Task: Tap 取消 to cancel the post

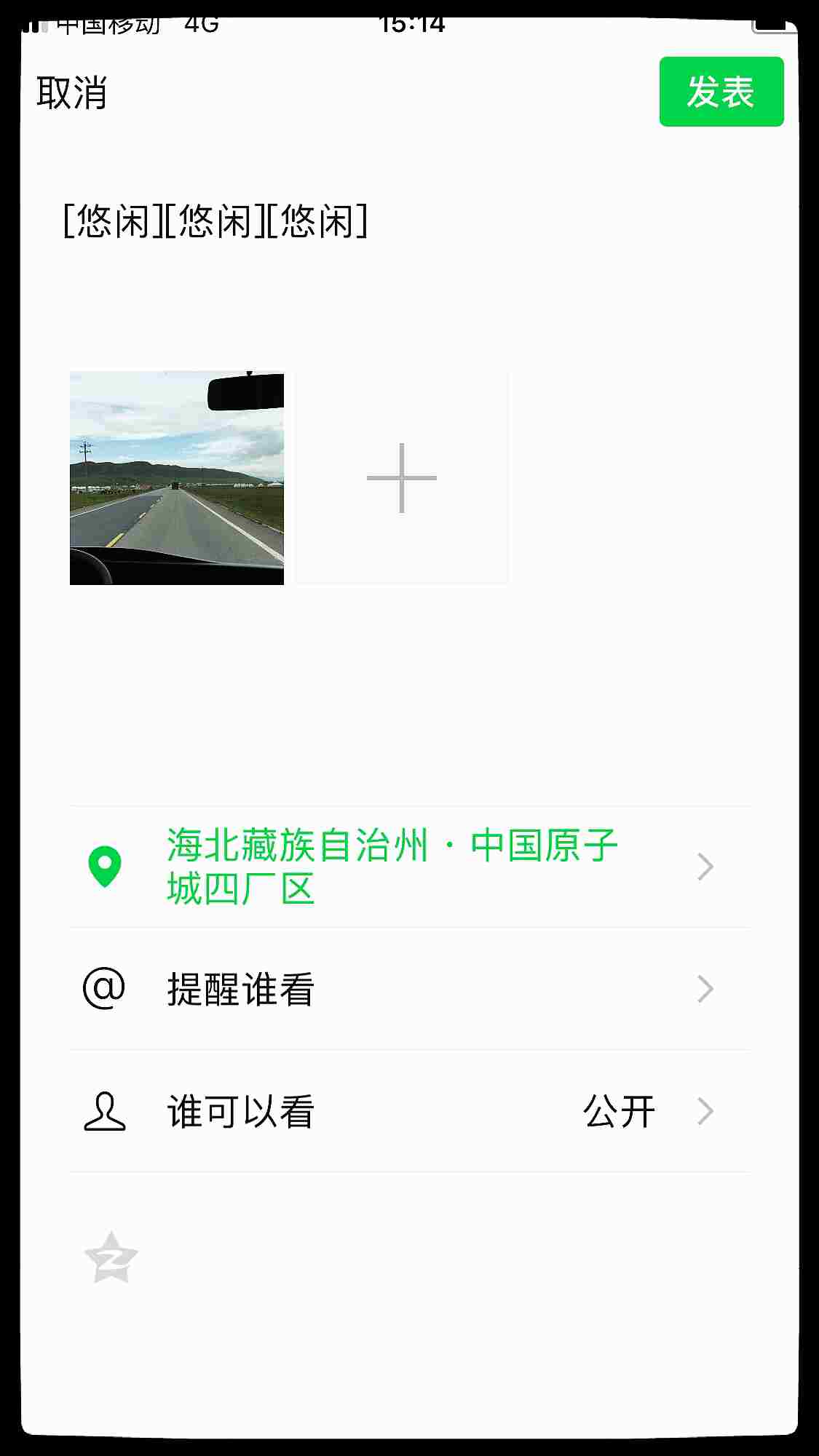Action: click(71, 93)
